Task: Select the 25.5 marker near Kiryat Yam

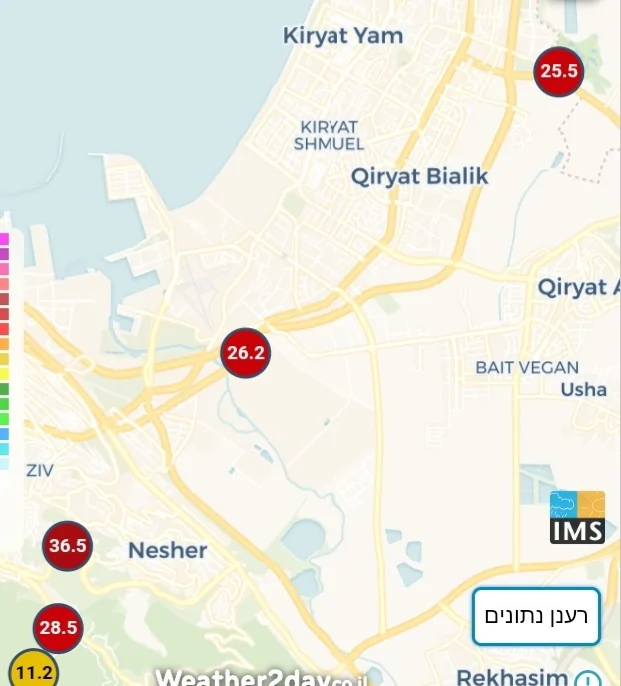Action: (559, 71)
